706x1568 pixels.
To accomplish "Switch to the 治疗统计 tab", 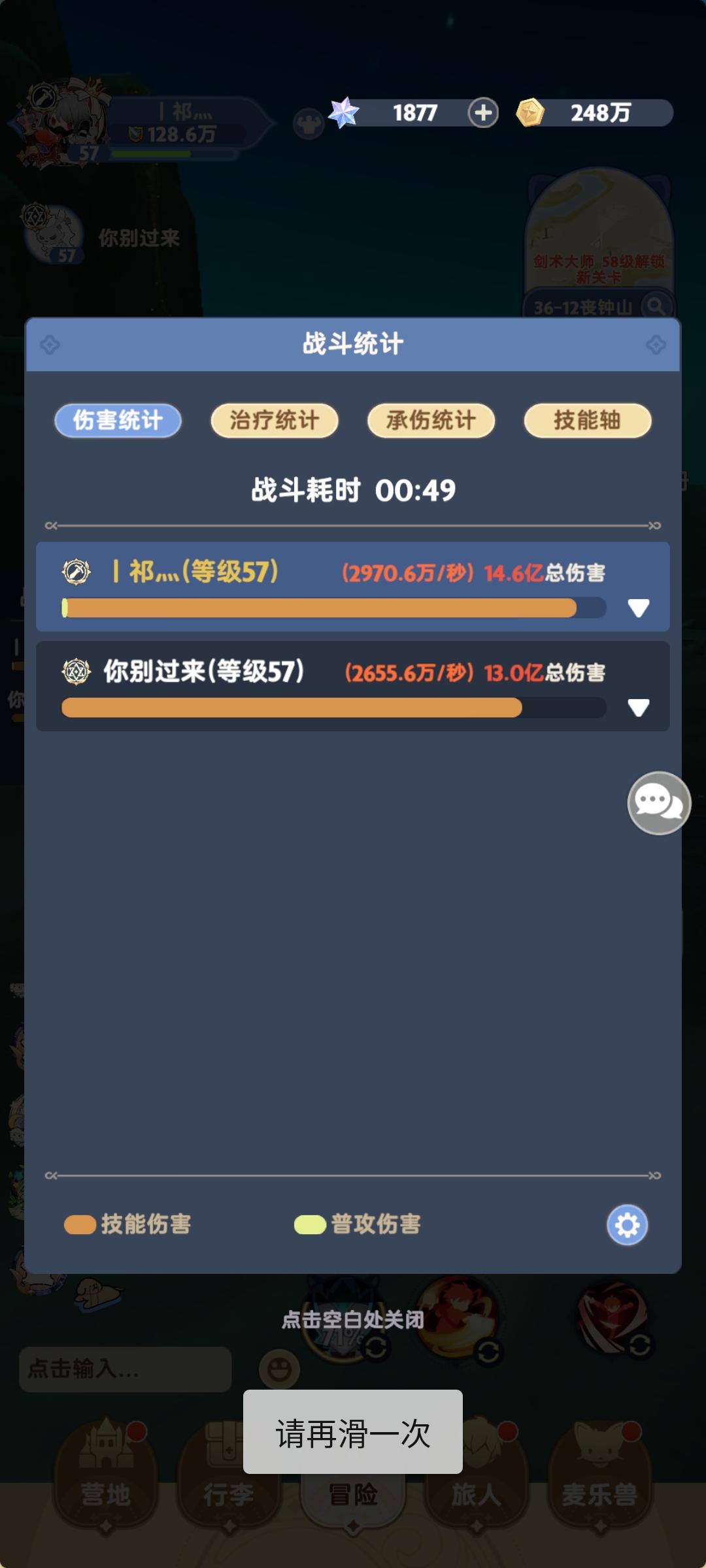I will [274, 421].
